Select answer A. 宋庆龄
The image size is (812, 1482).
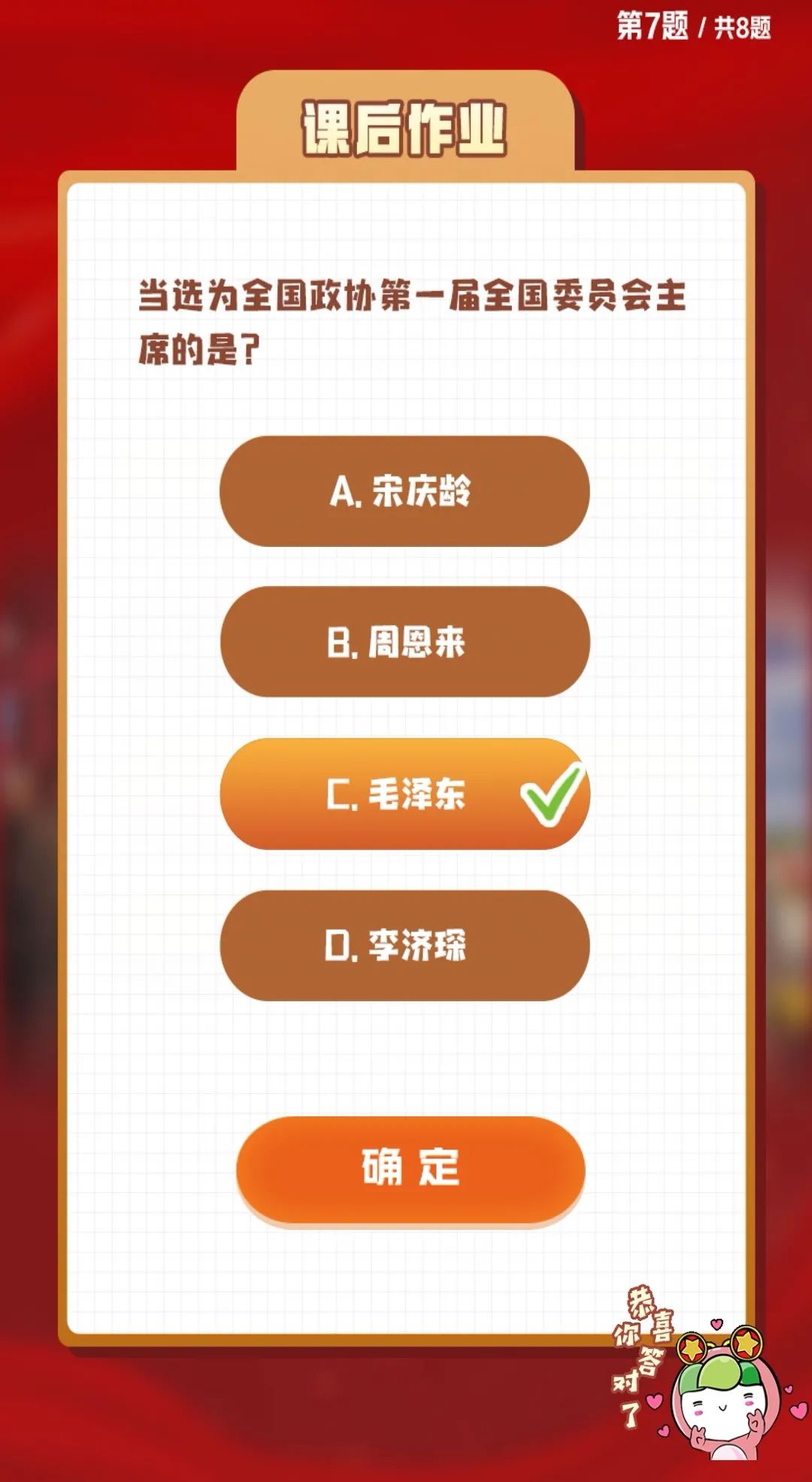point(404,491)
